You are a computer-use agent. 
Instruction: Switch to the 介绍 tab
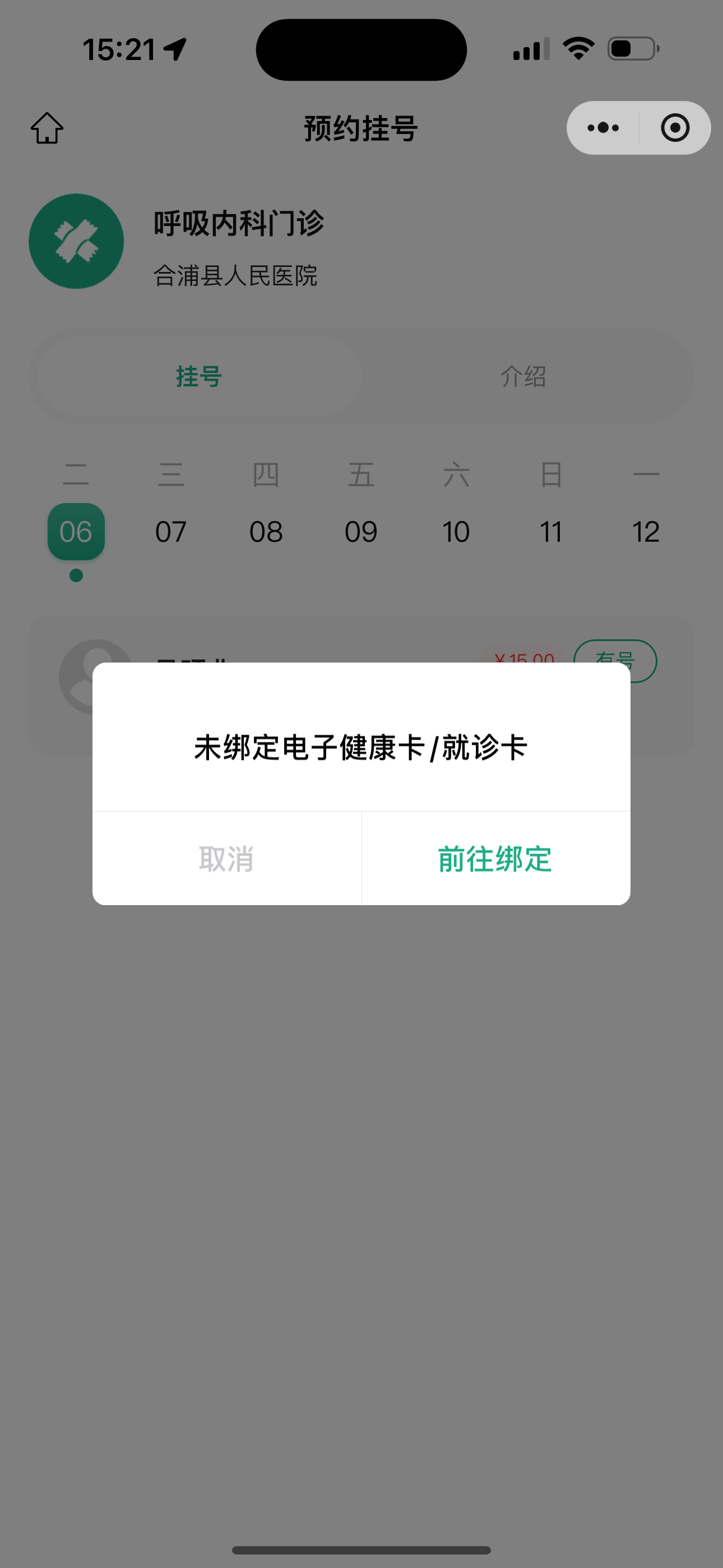[x=523, y=376]
